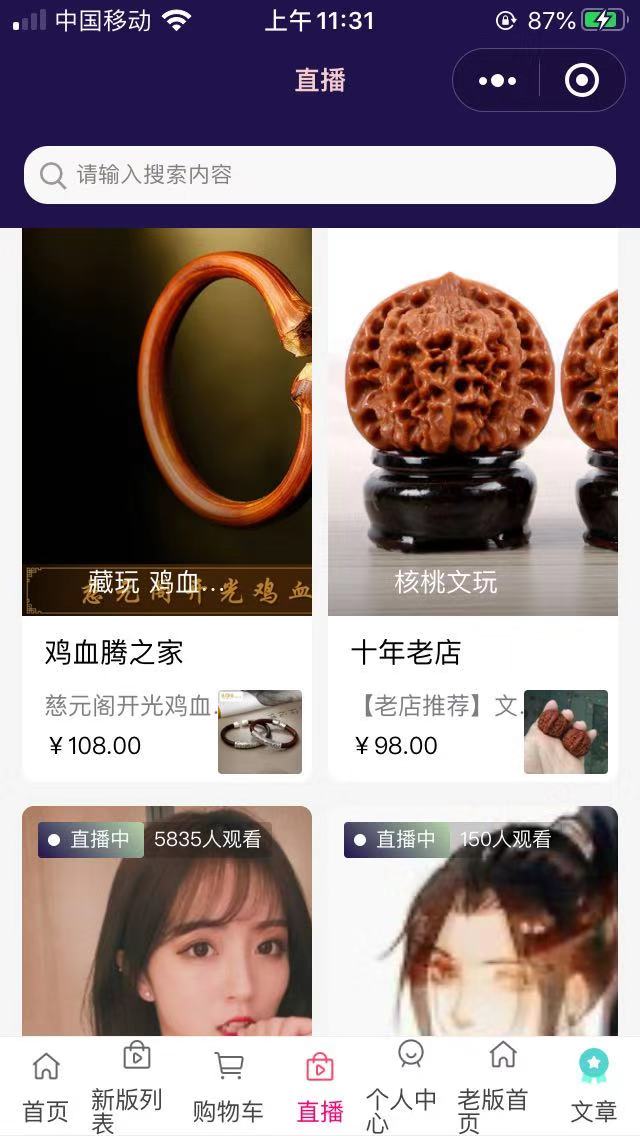View the ¥98.00 walnut product thumbnail
Image resolution: width=640 pixels, height=1136 pixels.
click(x=565, y=731)
